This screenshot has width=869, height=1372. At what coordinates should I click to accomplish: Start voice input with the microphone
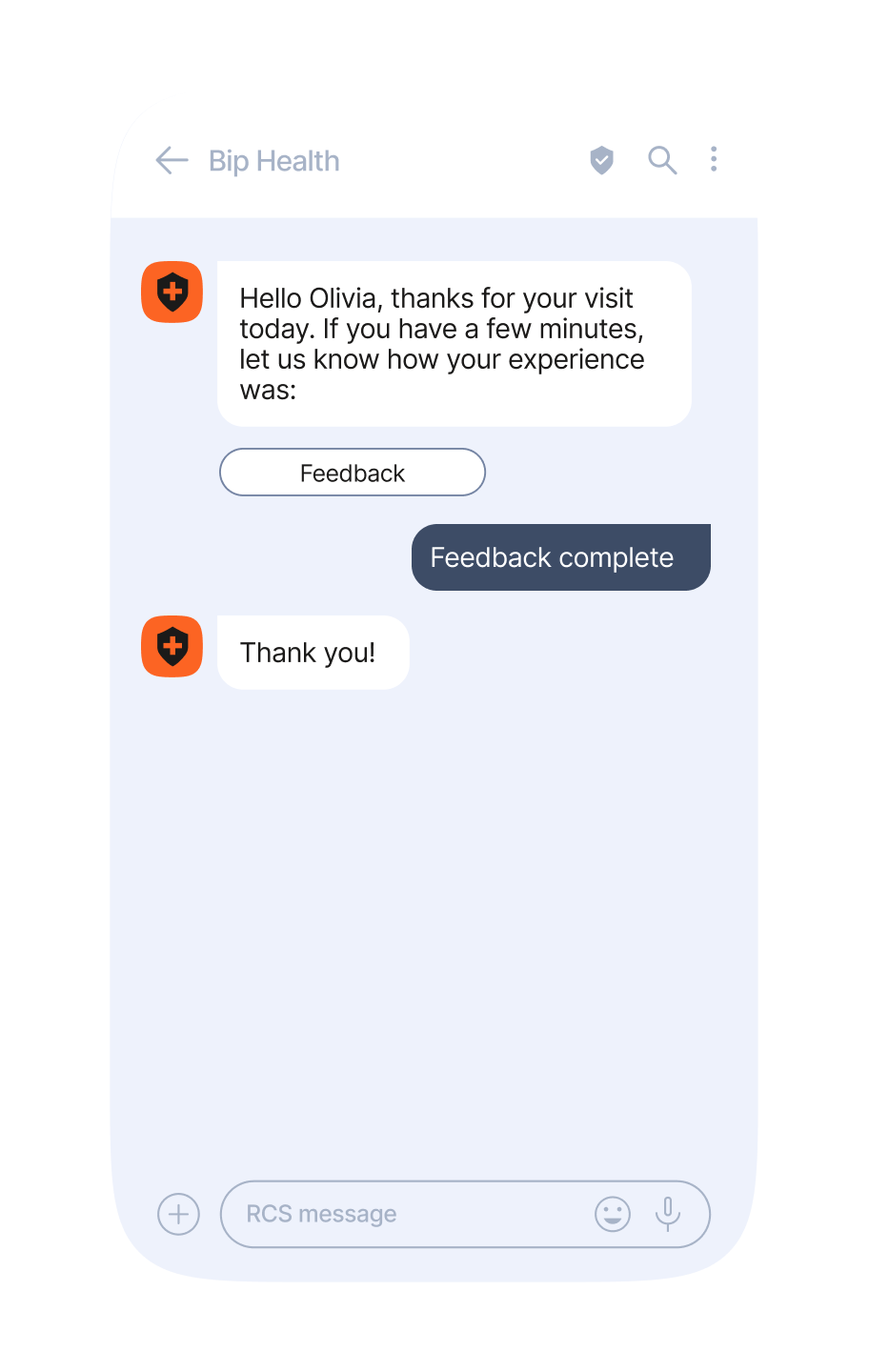pos(668,1214)
